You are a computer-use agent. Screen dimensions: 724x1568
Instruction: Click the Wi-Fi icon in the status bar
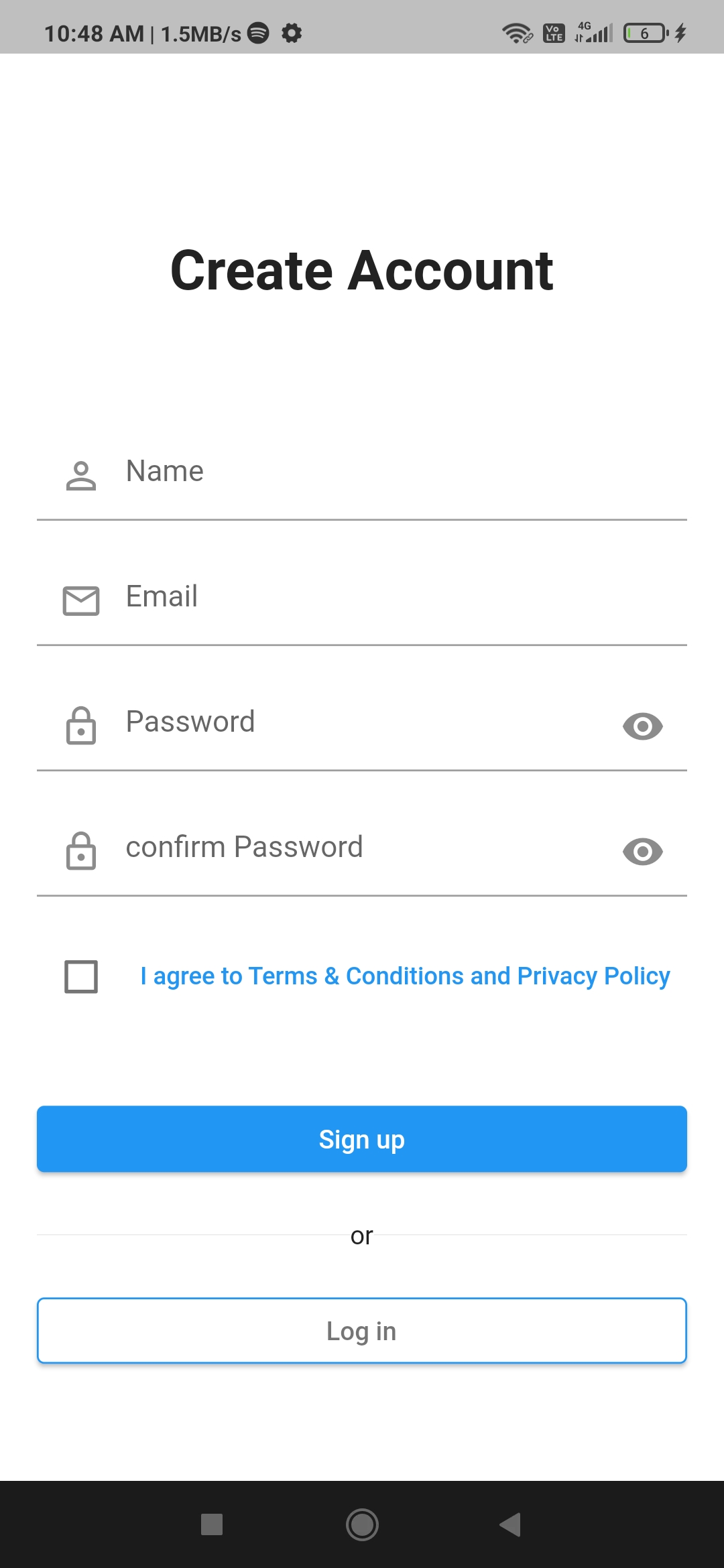tap(515, 31)
